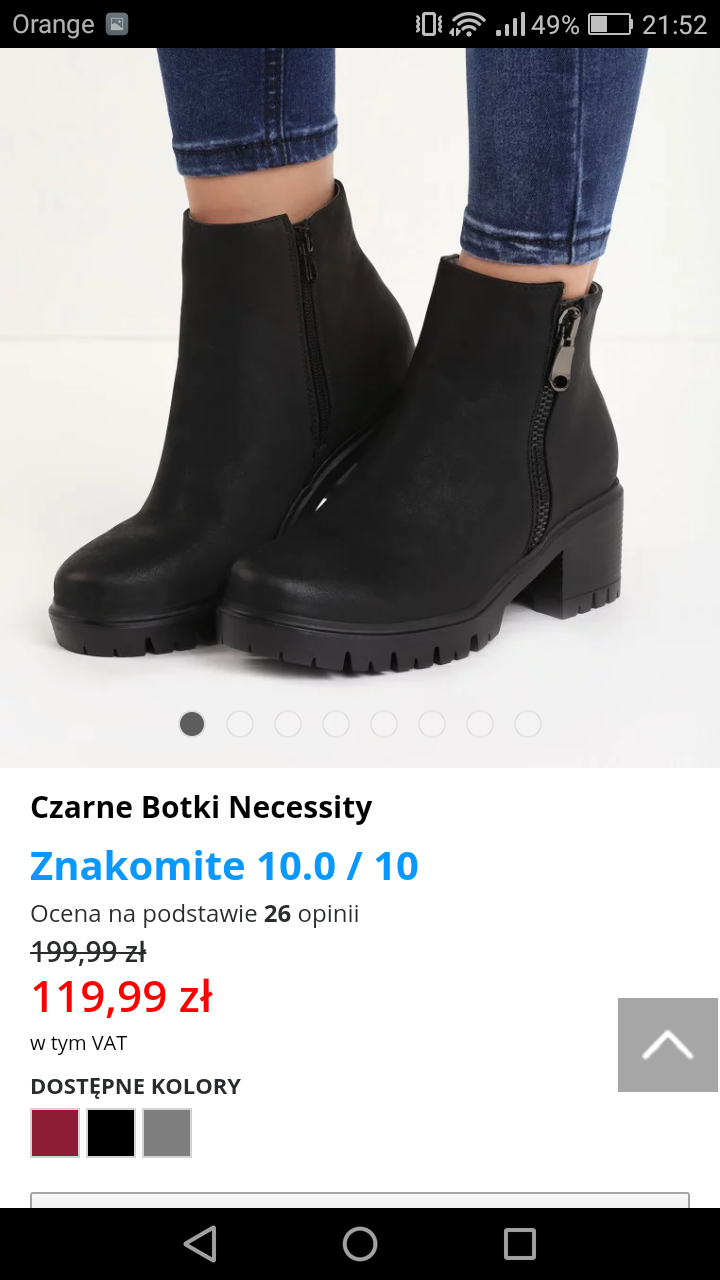This screenshot has width=720, height=1280.
Task: Jump to the second image dot
Action: pos(240,724)
